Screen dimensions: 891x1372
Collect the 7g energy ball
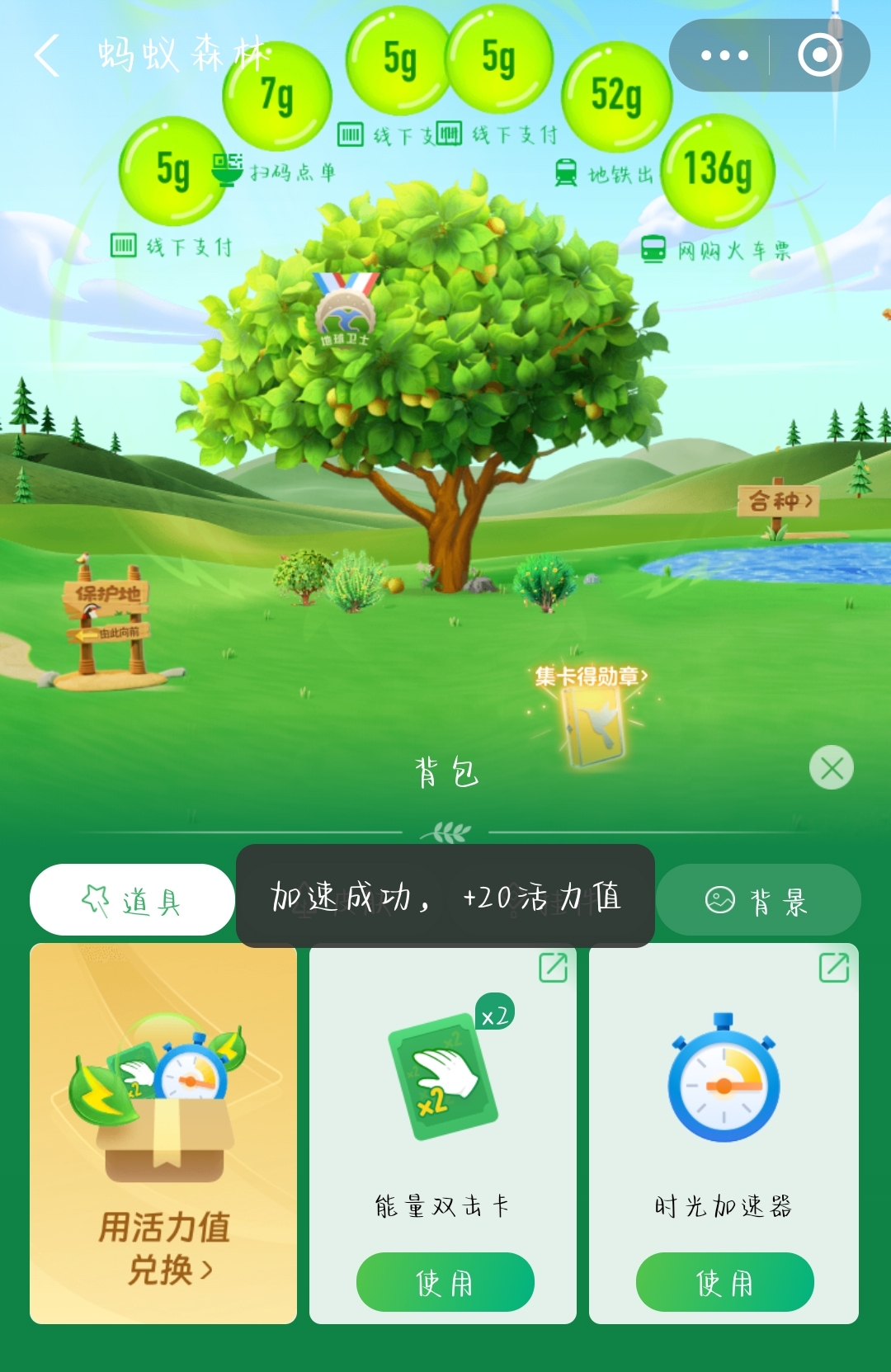(x=277, y=97)
